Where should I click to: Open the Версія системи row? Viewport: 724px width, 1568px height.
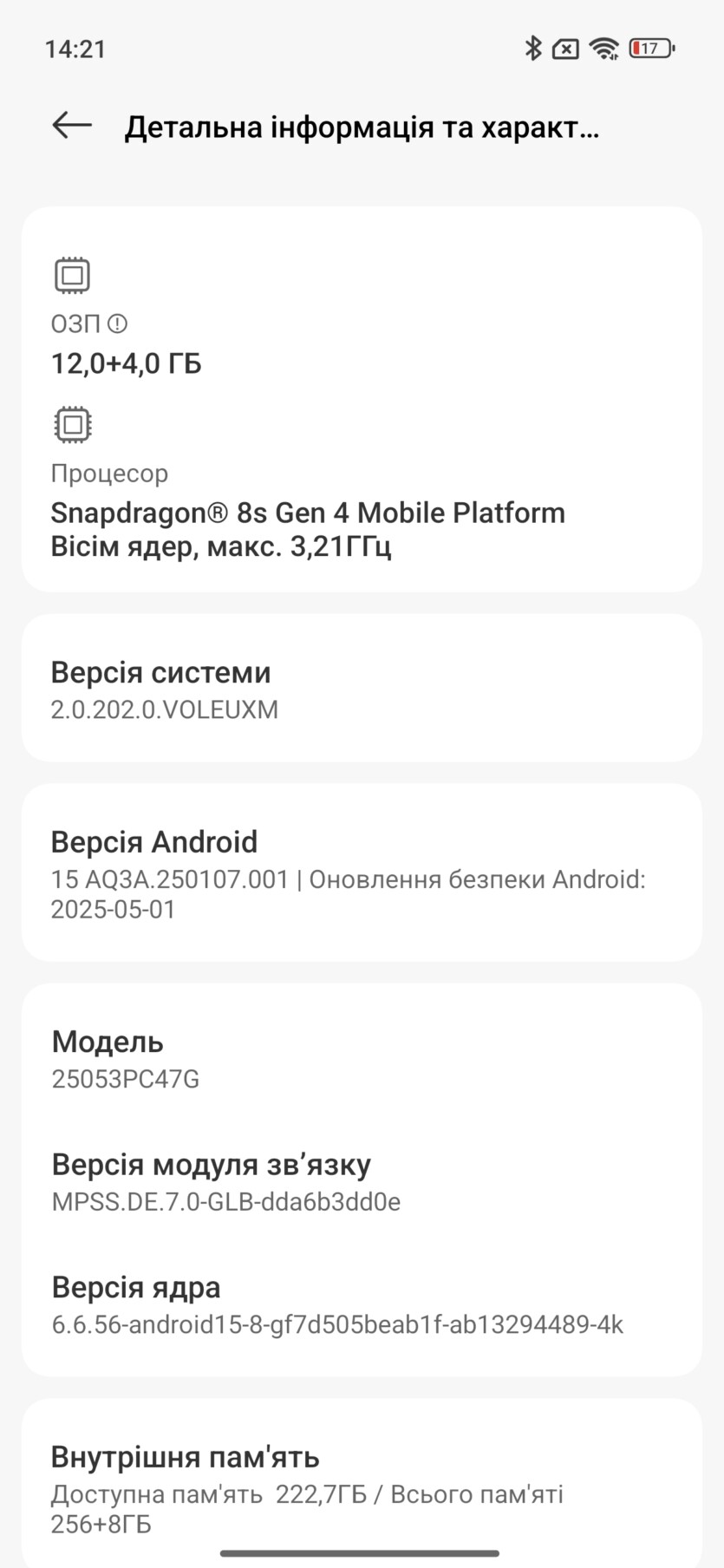coord(362,689)
